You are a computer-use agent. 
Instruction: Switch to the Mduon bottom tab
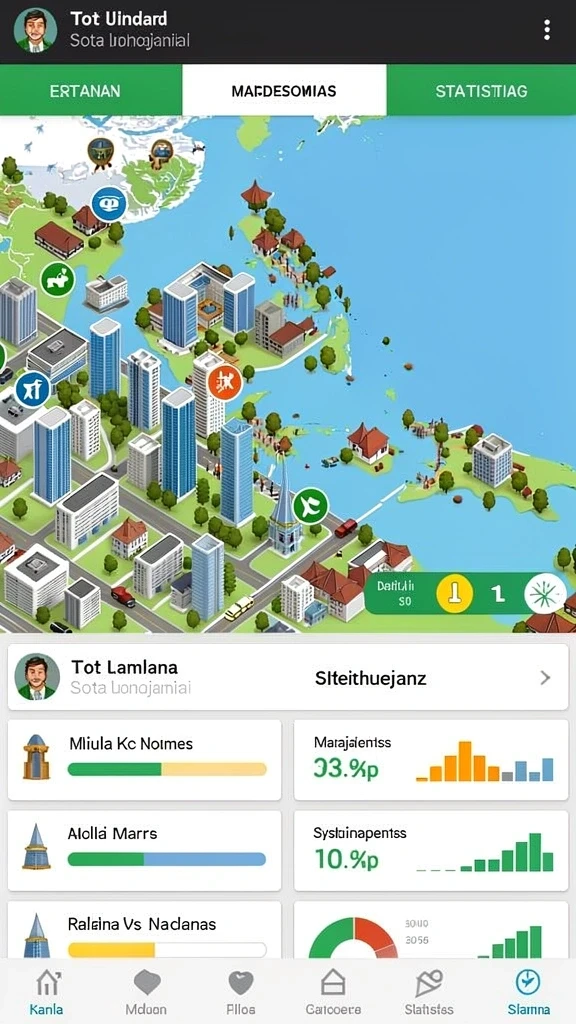pyautogui.click(x=146, y=991)
